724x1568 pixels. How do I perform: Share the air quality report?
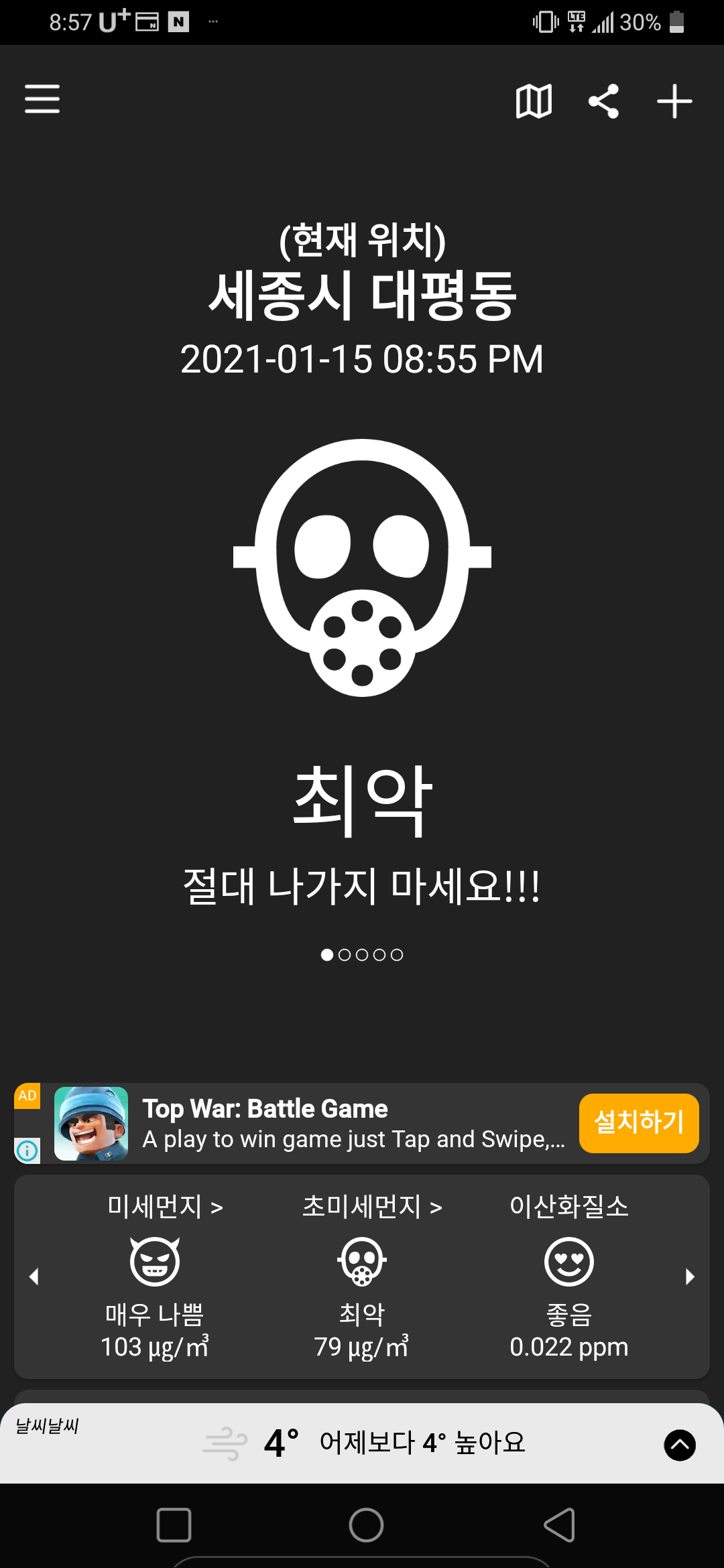[603, 101]
